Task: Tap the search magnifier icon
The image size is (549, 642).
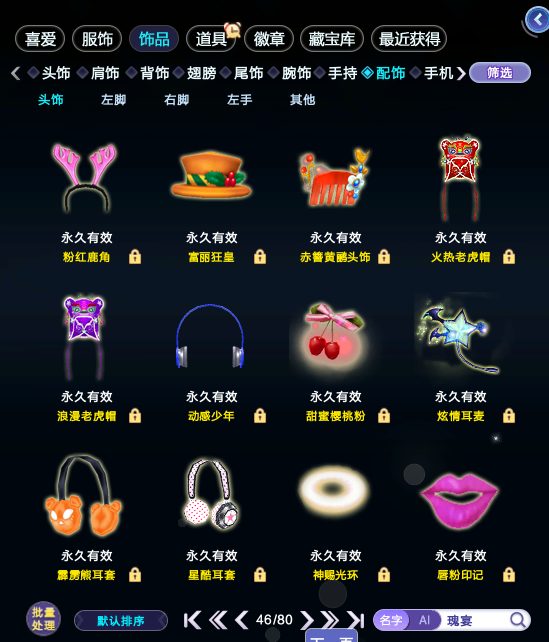Action: 518,620
